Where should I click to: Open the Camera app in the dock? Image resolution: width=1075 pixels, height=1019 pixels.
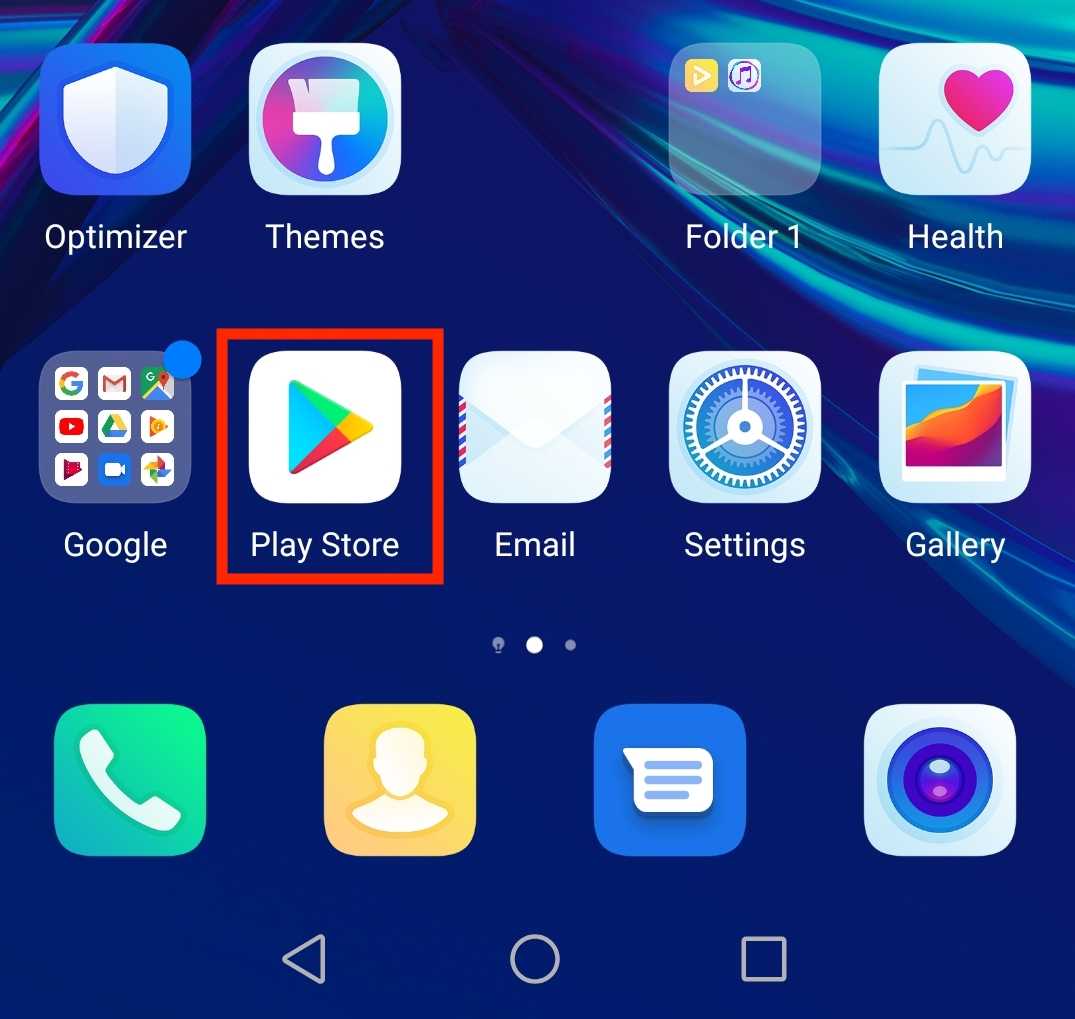click(x=939, y=780)
